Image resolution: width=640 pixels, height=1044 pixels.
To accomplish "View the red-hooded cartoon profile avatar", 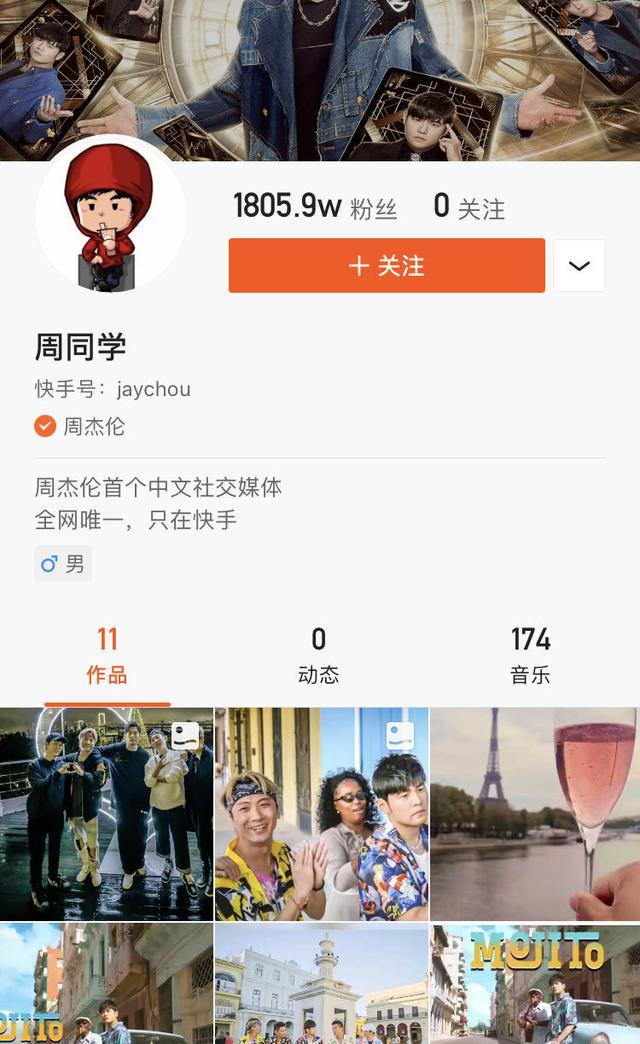I will coord(111,215).
